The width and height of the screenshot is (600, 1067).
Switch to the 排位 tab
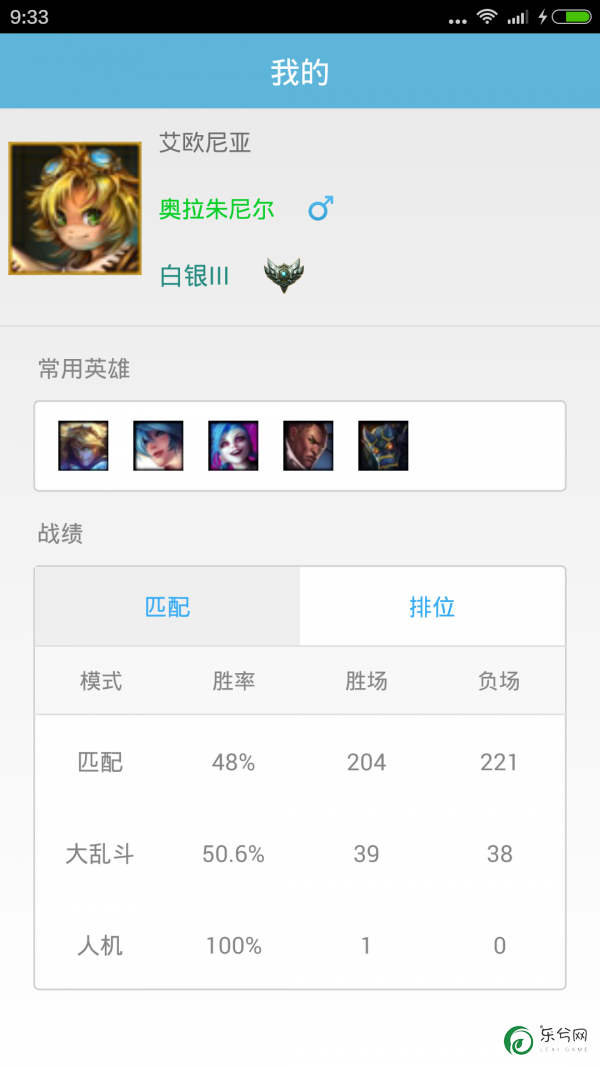coord(432,606)
